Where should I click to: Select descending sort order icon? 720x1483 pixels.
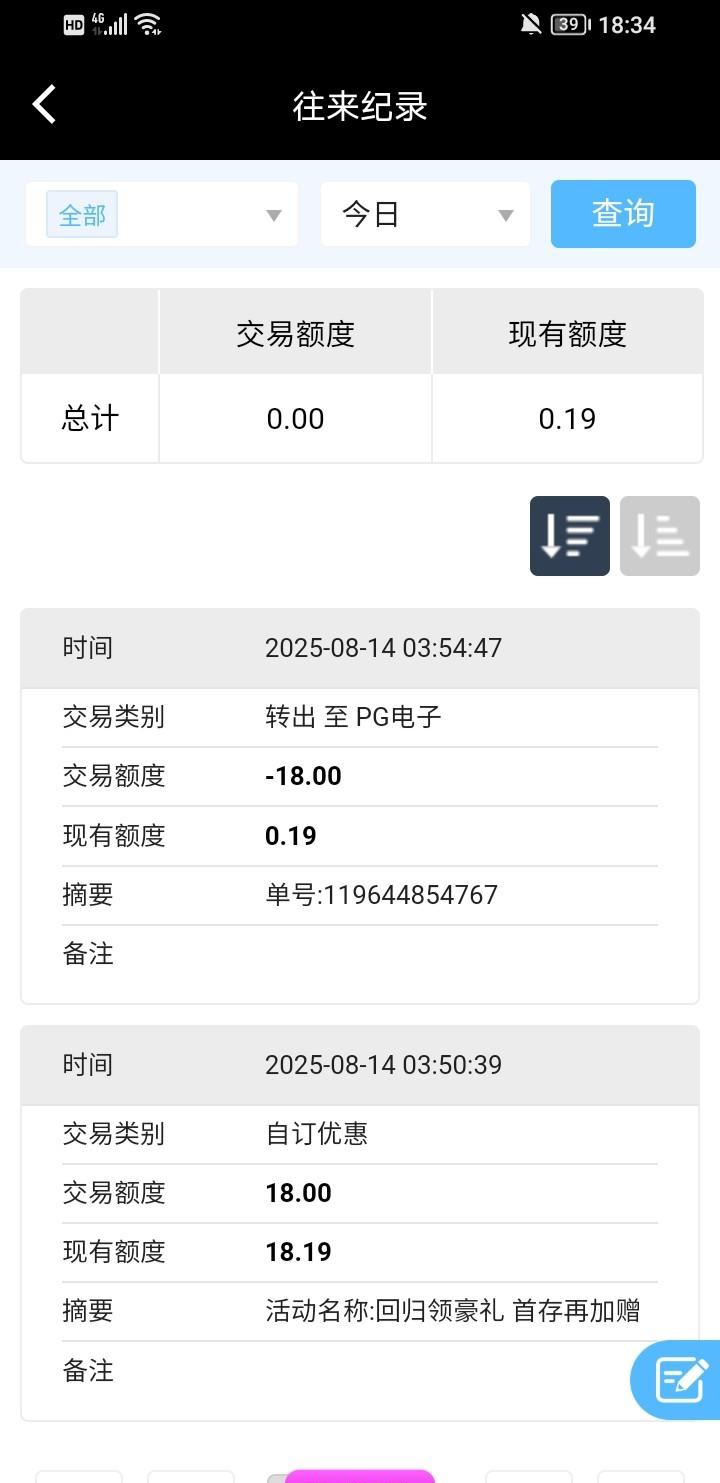point(570,536)
